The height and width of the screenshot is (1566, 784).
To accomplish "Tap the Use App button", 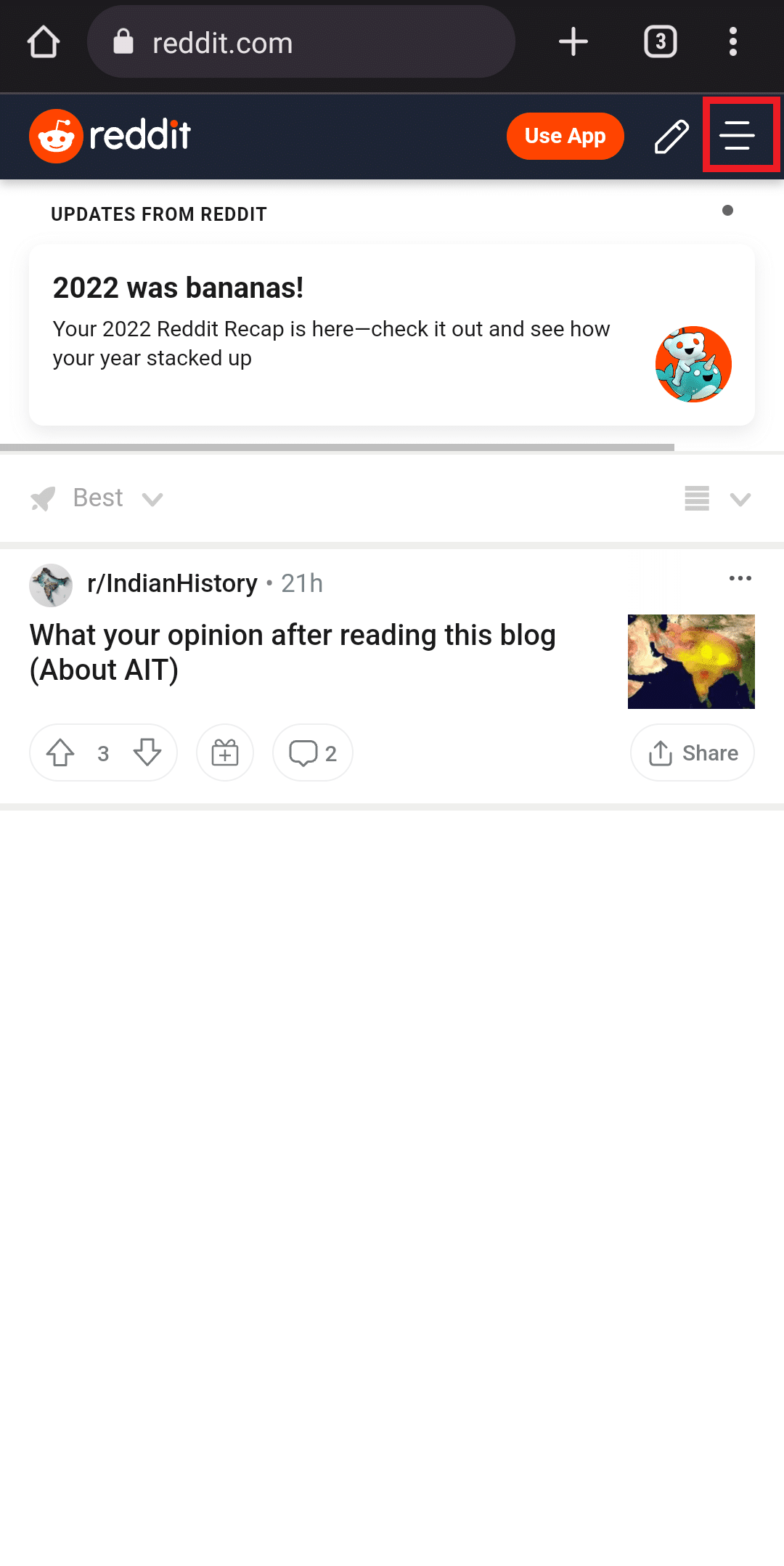I will [565, 136].
